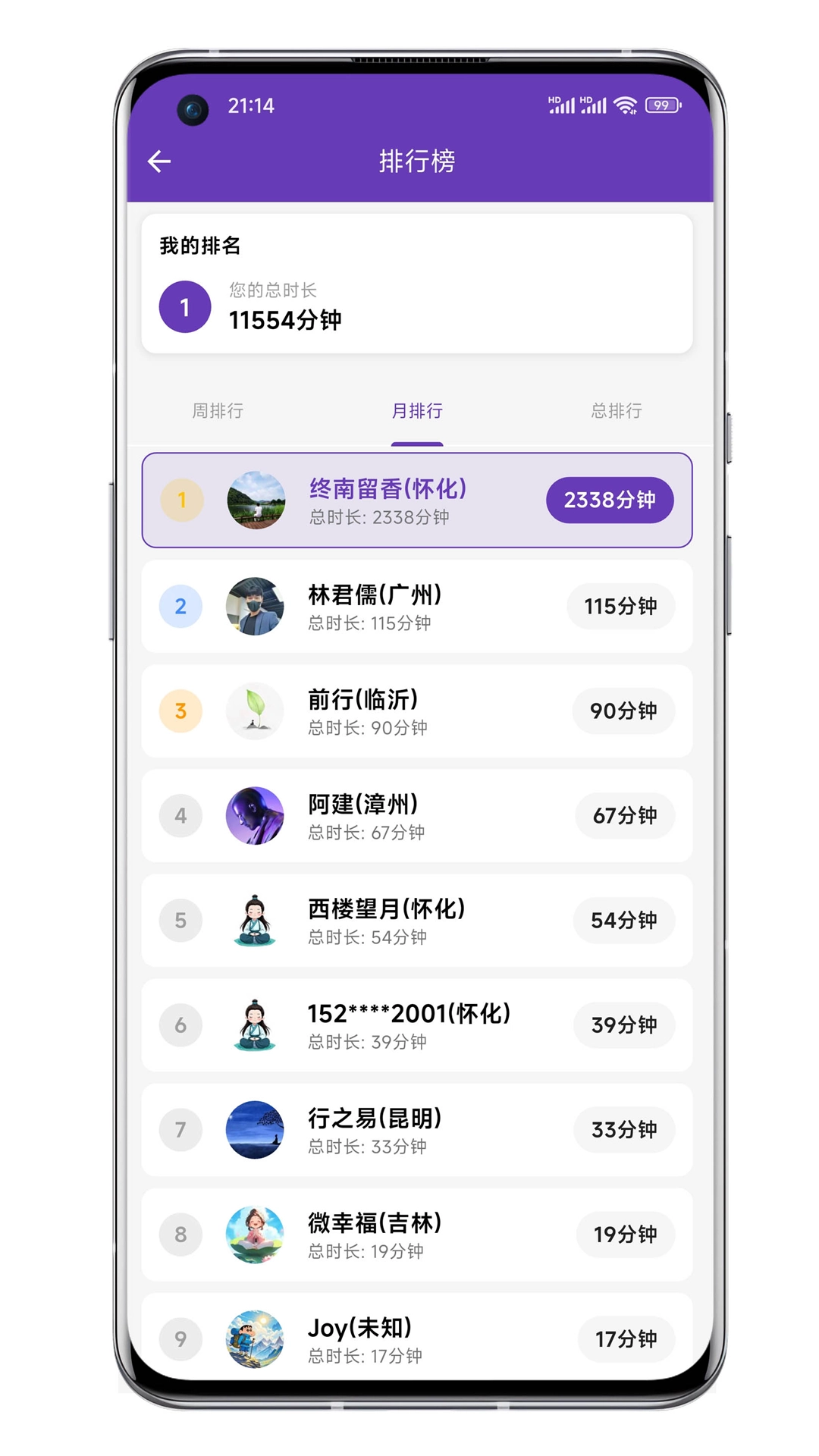The image size is (819, 1456).
Task: Open the 林君儒(广州) ranking row
Action: coord(417,607)
